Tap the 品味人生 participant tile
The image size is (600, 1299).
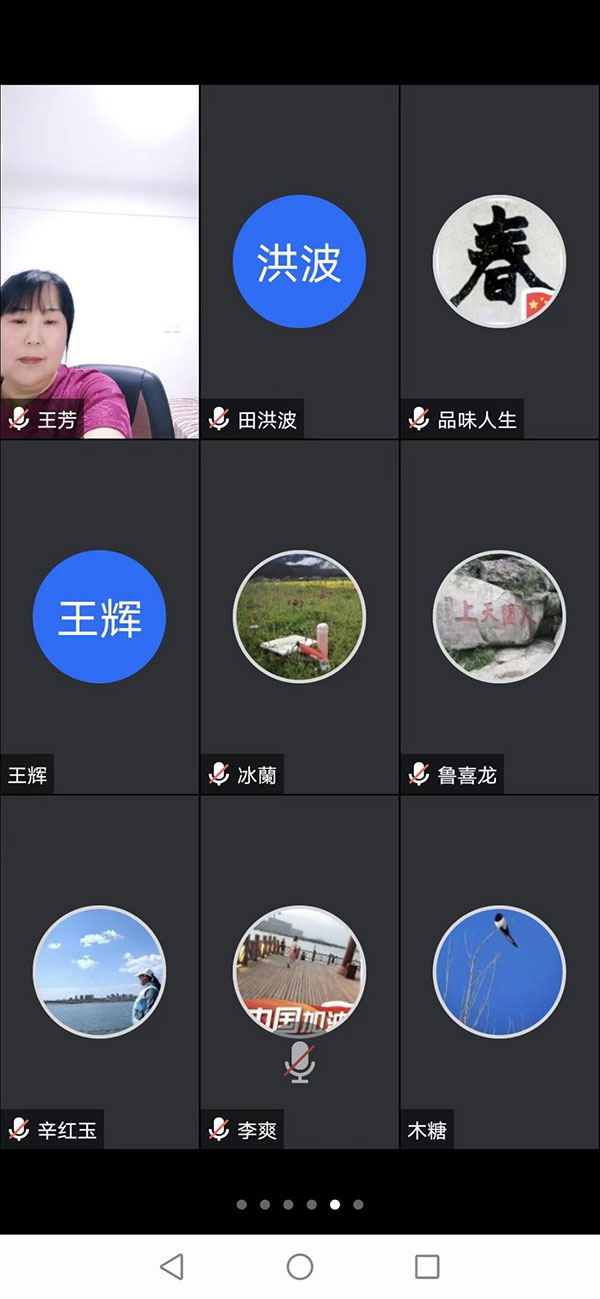(499, 262)
